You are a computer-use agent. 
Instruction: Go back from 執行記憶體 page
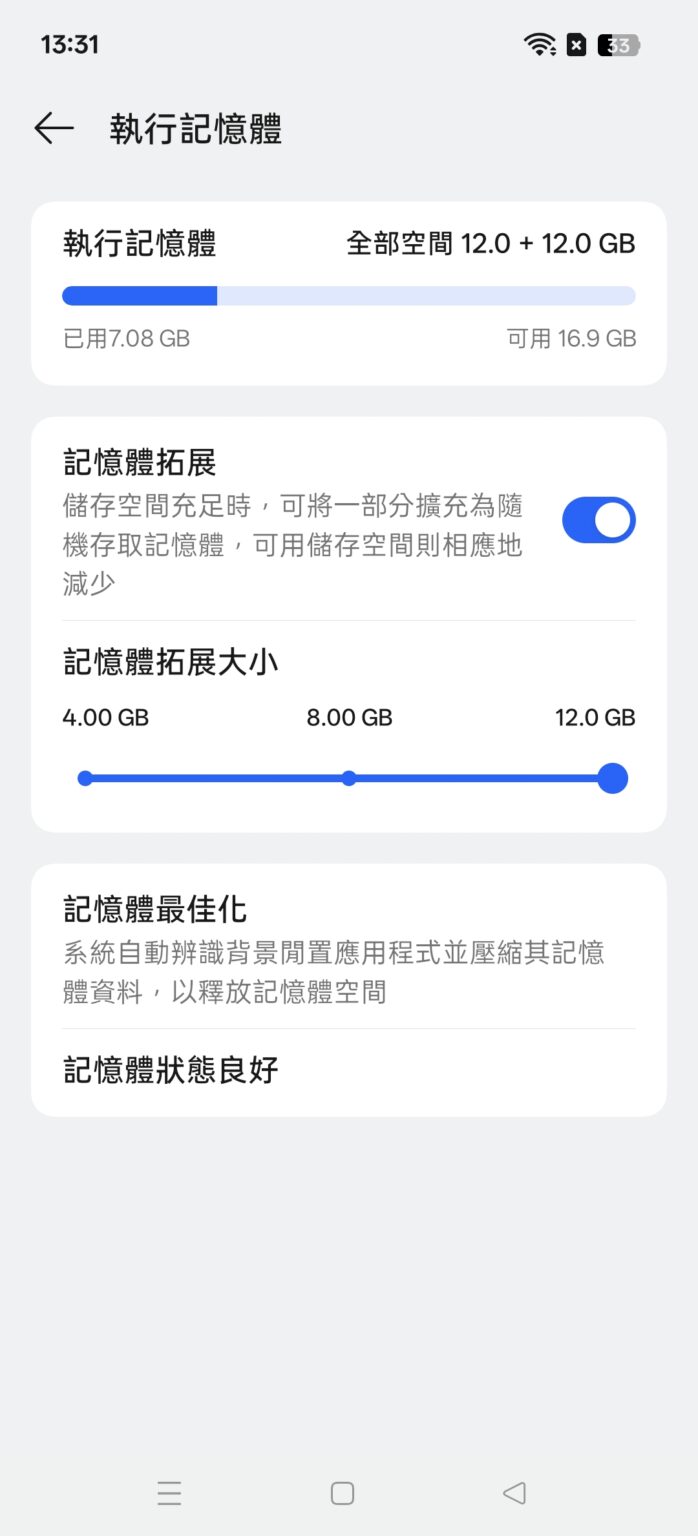point(54,128)
